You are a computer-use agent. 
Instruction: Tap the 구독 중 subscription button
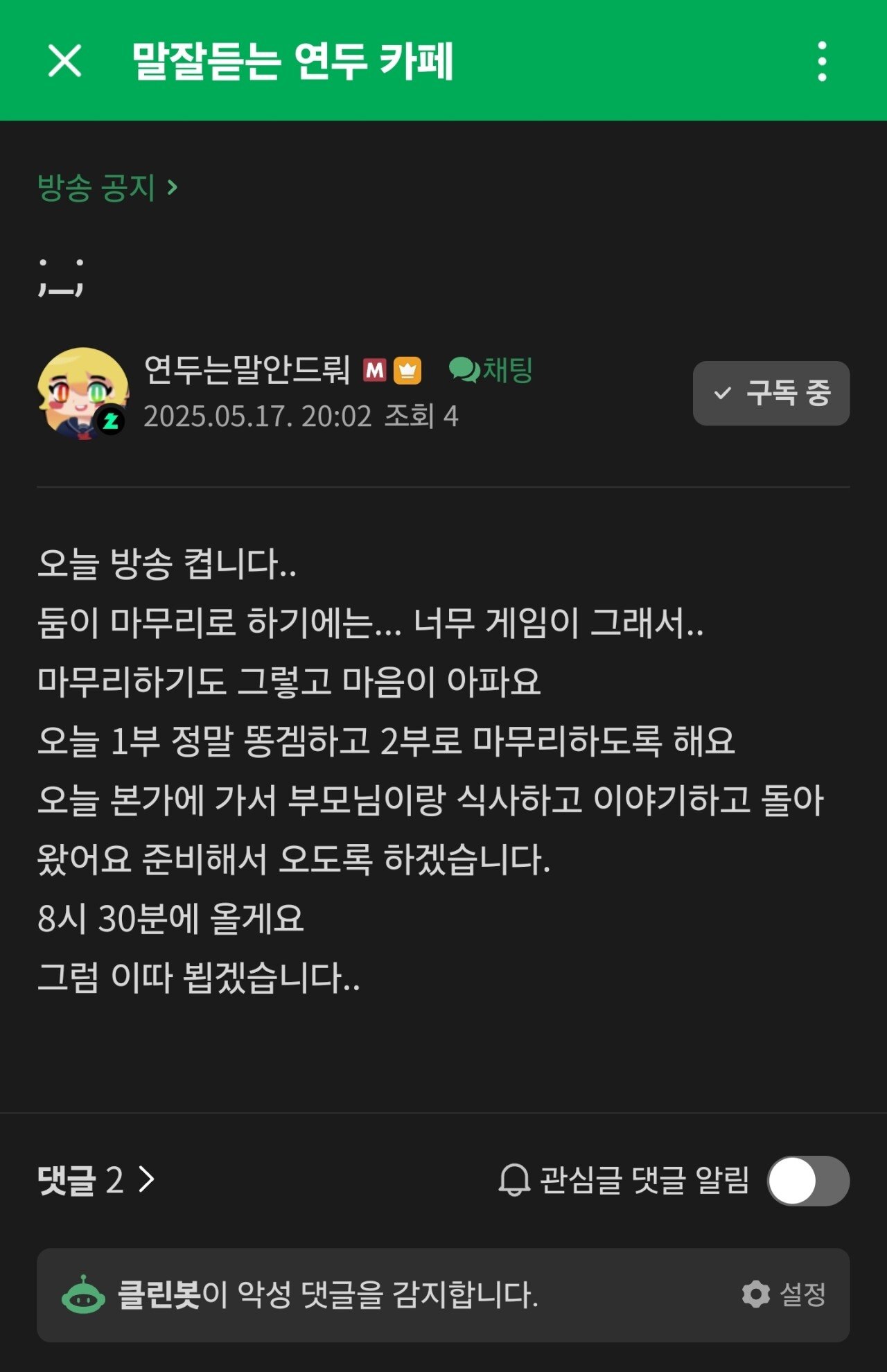click(x=771, y=393)
